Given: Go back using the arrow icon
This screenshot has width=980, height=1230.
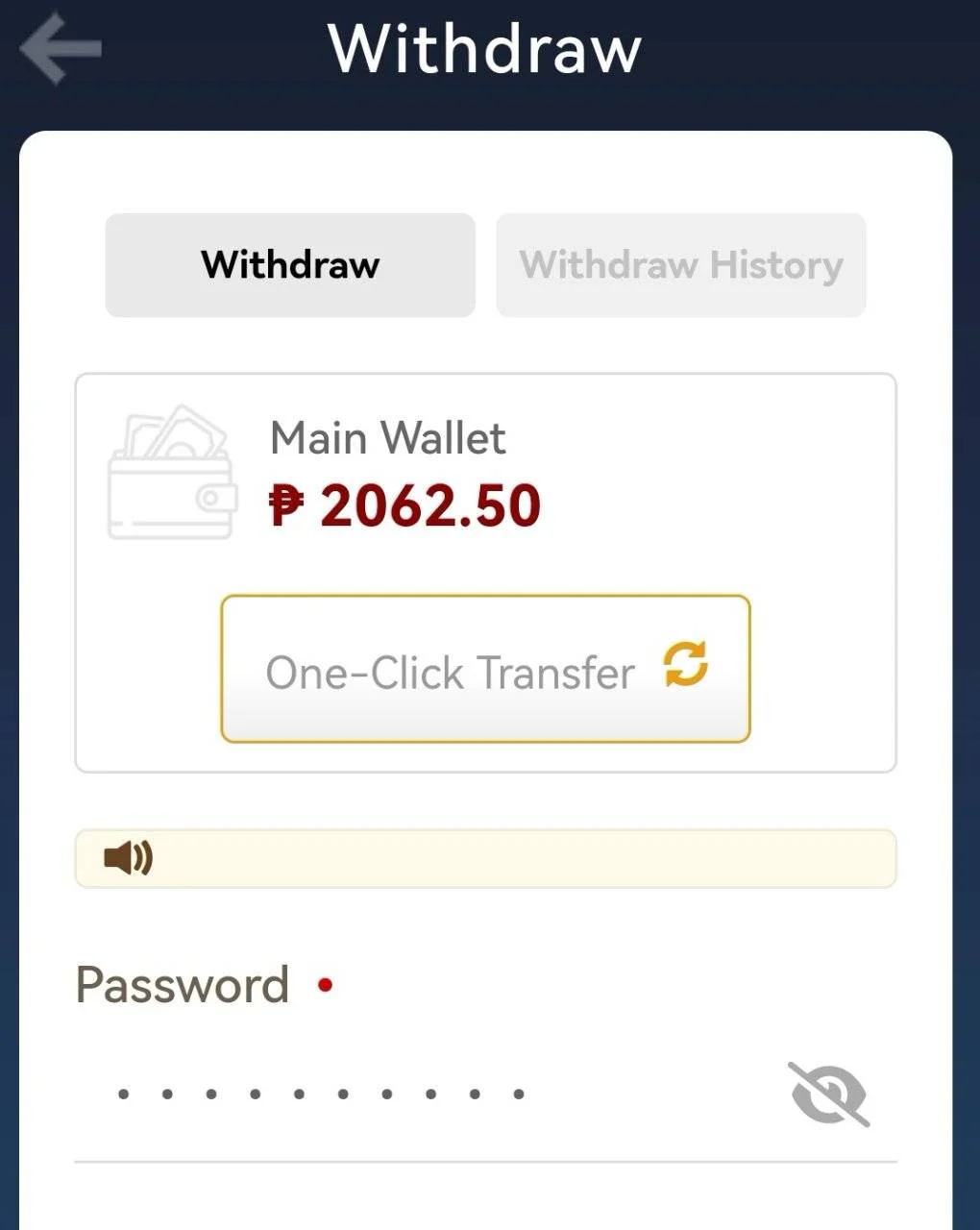Looking at the screenshot, I should pos(60,48).
